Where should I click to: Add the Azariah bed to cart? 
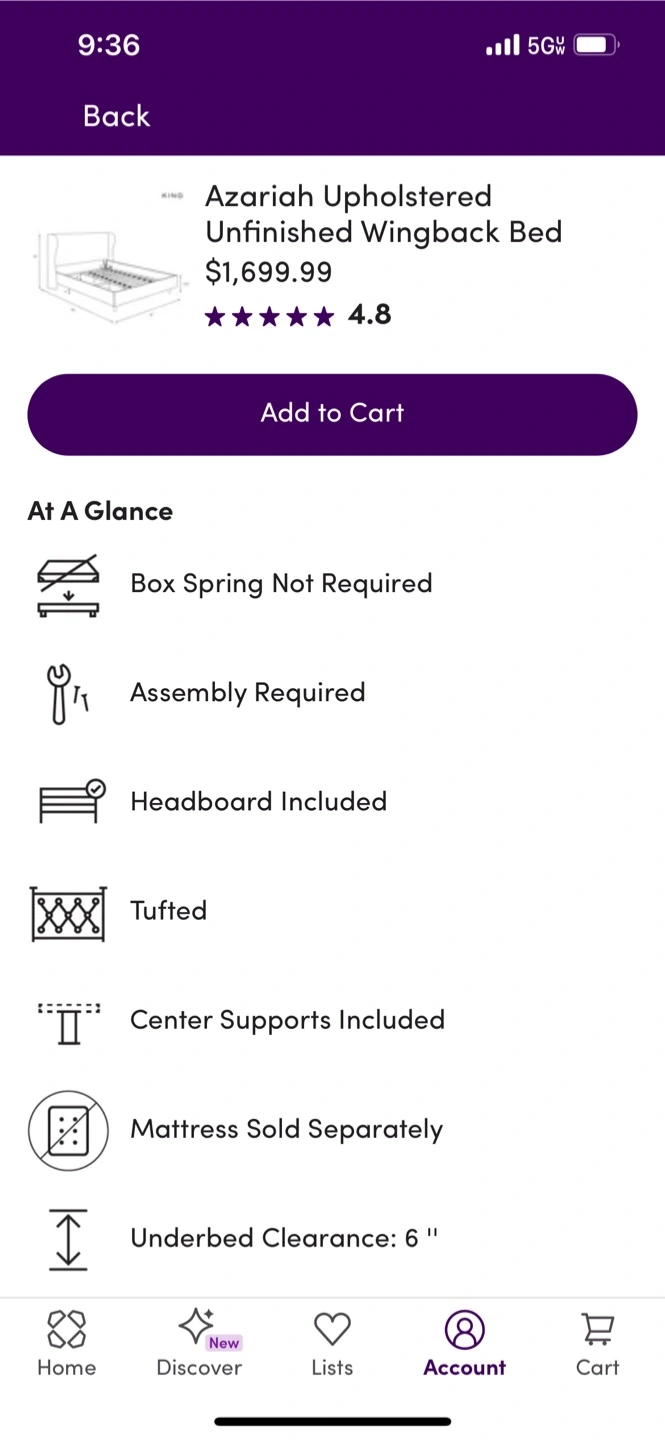332,414
